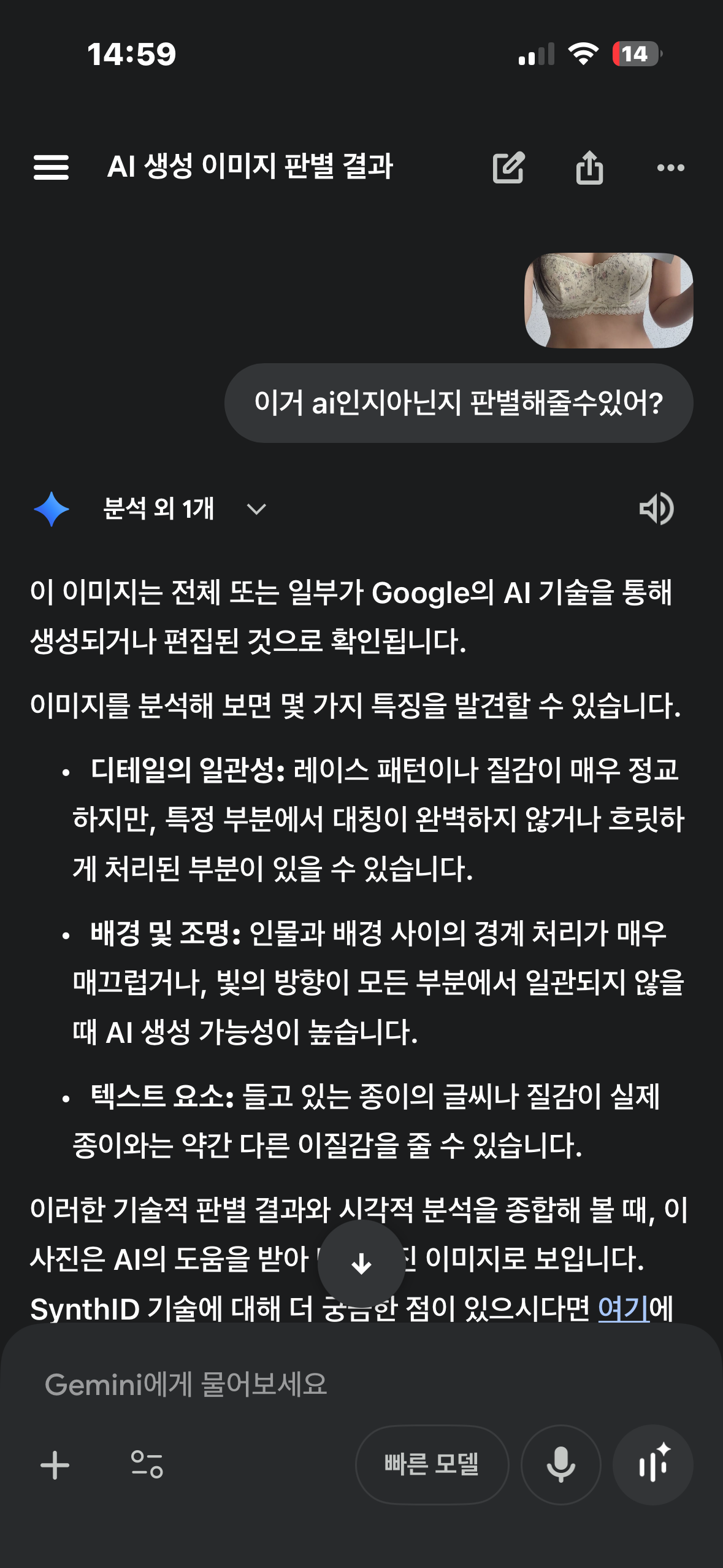723x1568 pixels.
Task: Open the three-dot overflow menu
Action: click(x=670, y=167)
